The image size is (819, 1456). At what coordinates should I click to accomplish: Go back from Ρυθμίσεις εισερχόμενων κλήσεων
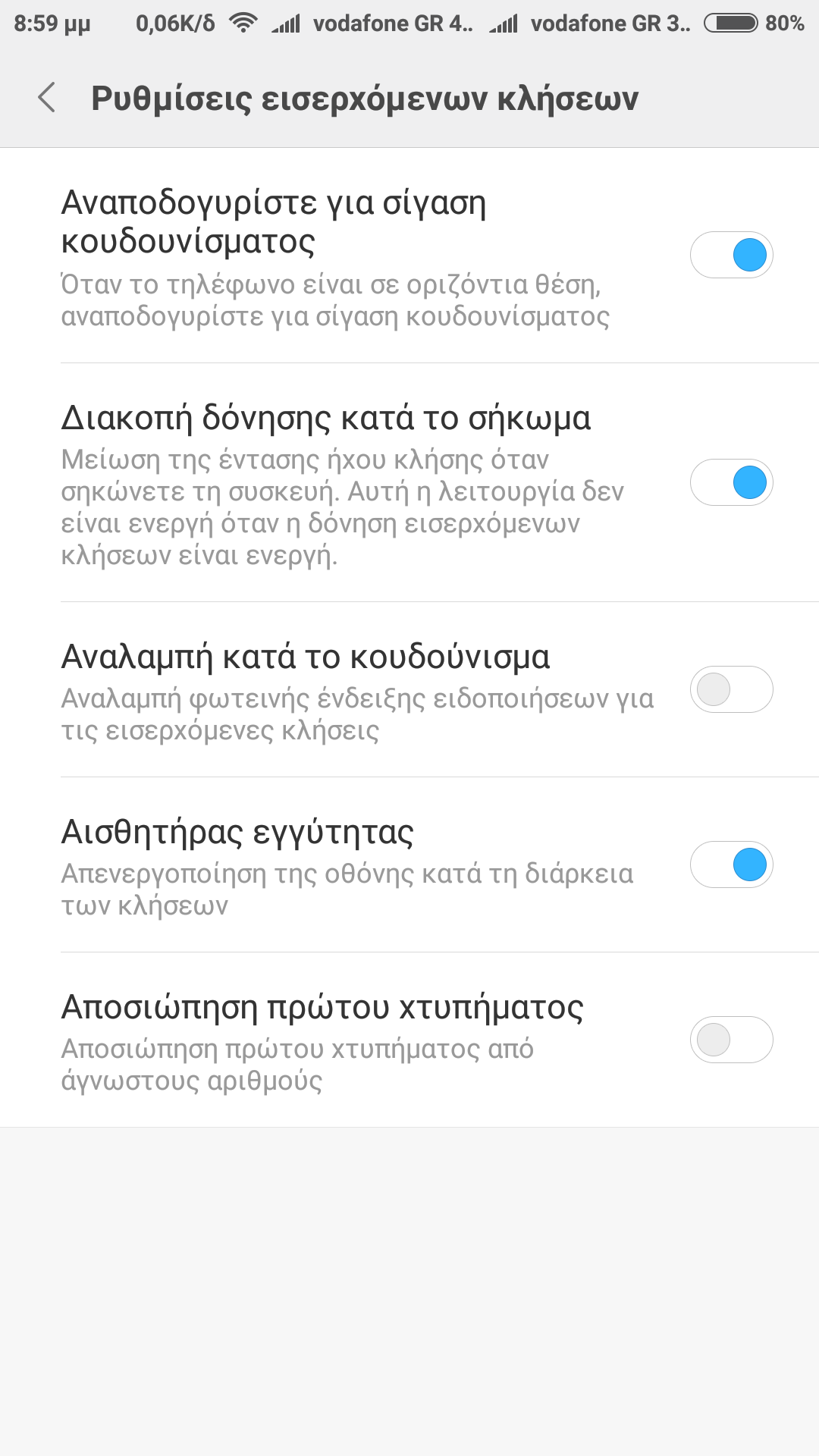pos(47,98)
